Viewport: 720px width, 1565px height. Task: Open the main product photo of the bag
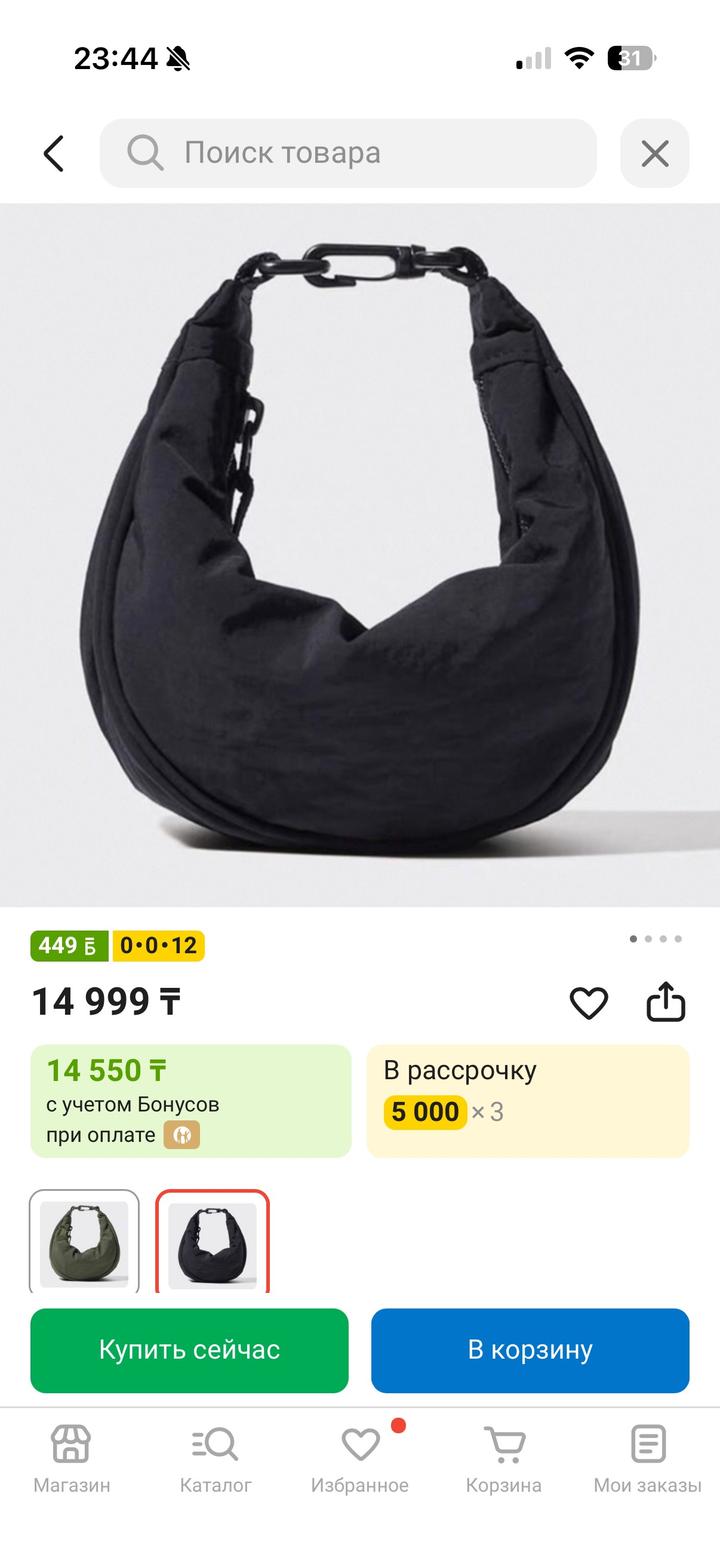[x=360, y=555]
